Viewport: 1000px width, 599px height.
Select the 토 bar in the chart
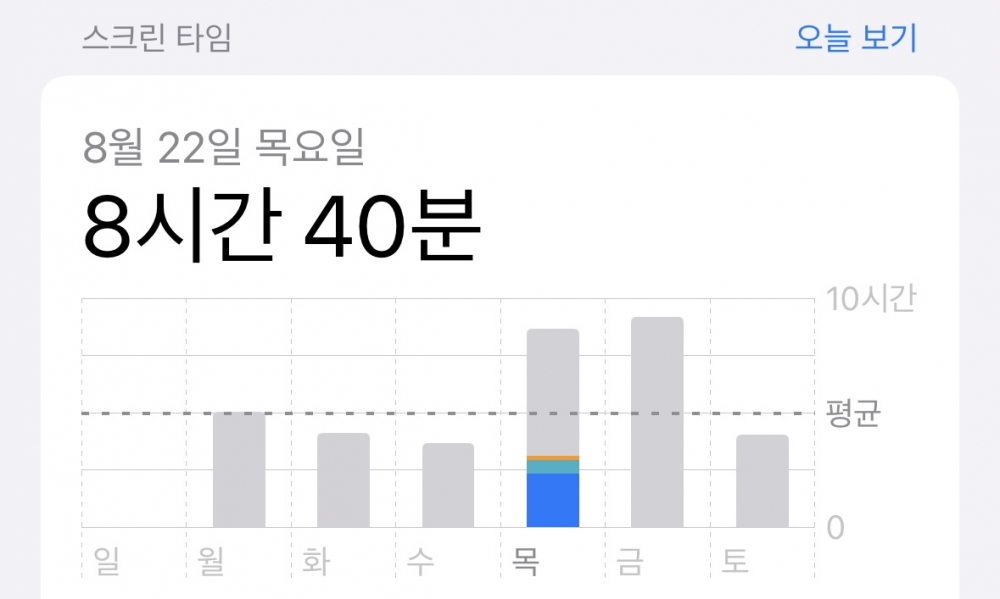[x=762, y=481]
